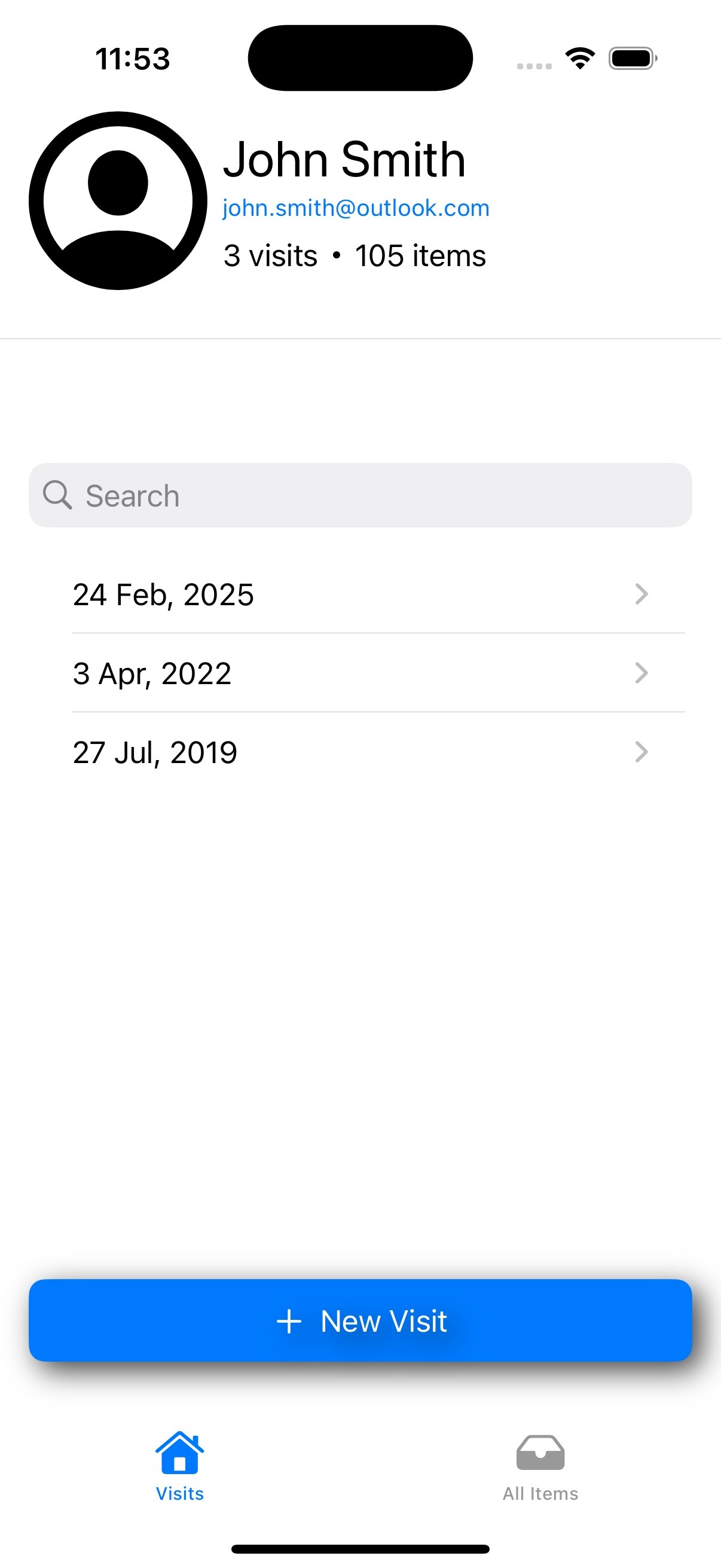Create a New Visit
The width and height of the screenshot is (721, 1568).
(360, 1321)
